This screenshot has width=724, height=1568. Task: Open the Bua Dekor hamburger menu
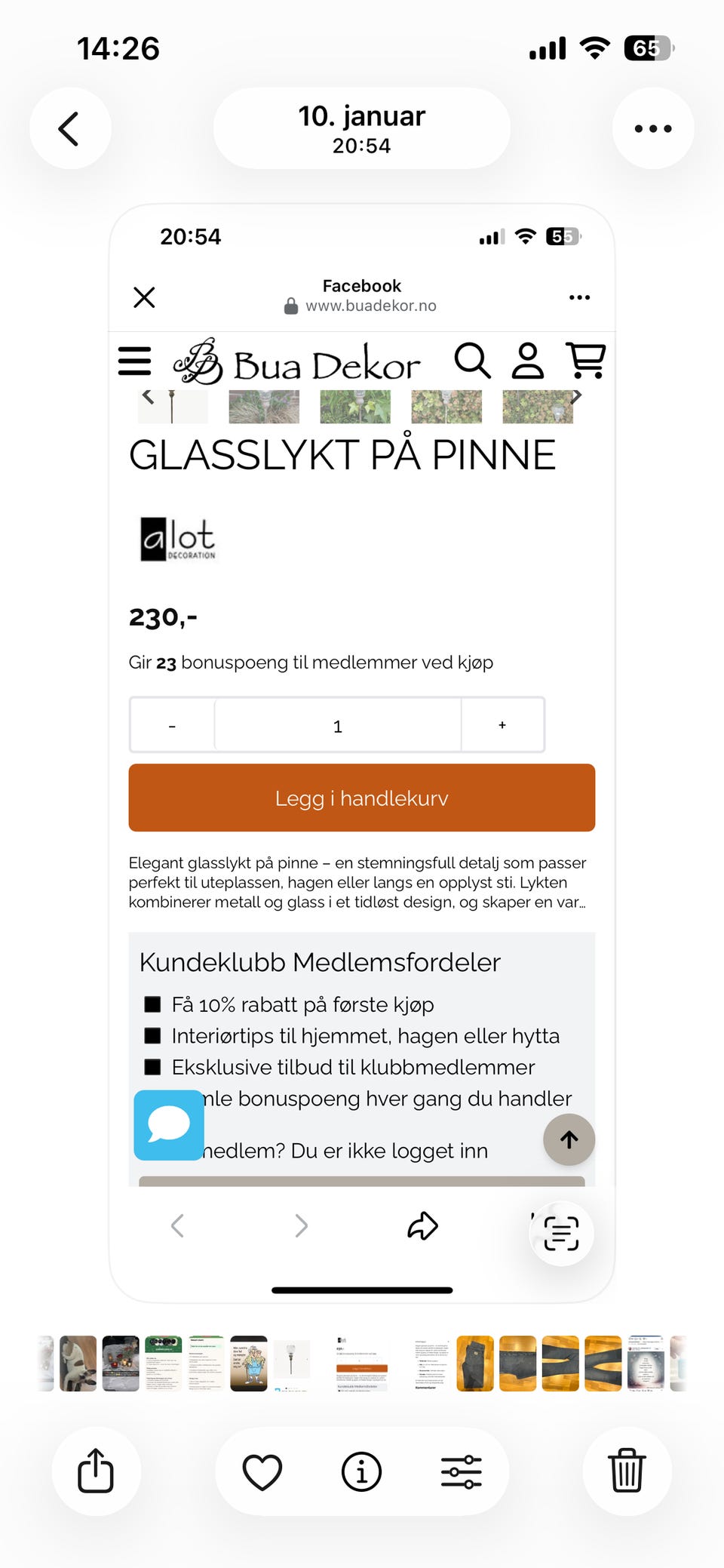click(x=135, y=361)
